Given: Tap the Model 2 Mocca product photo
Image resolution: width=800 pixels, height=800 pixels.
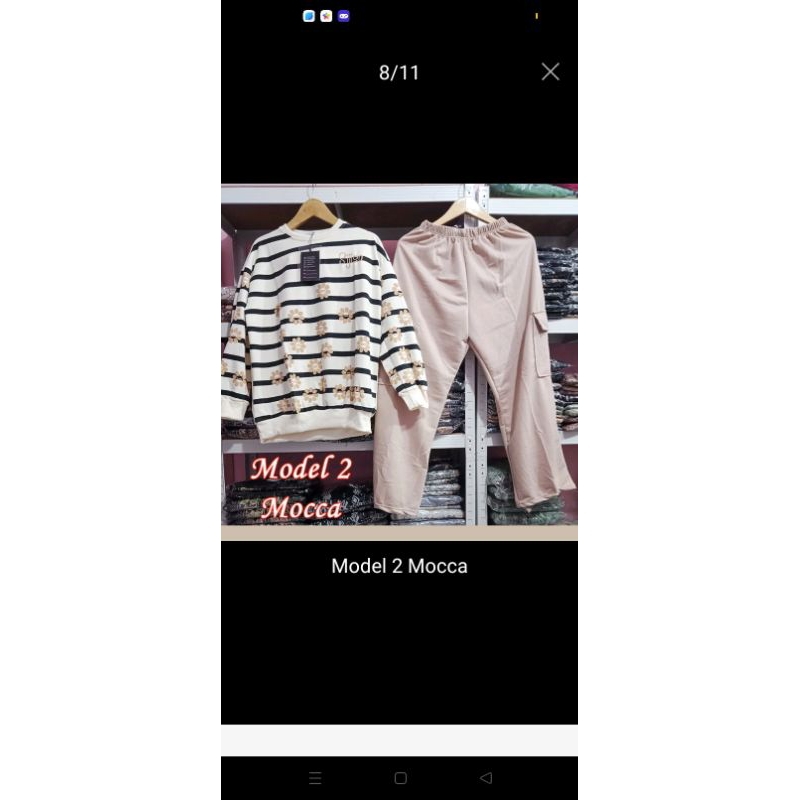Looking at the screenshot, I should tap(399, 360).
